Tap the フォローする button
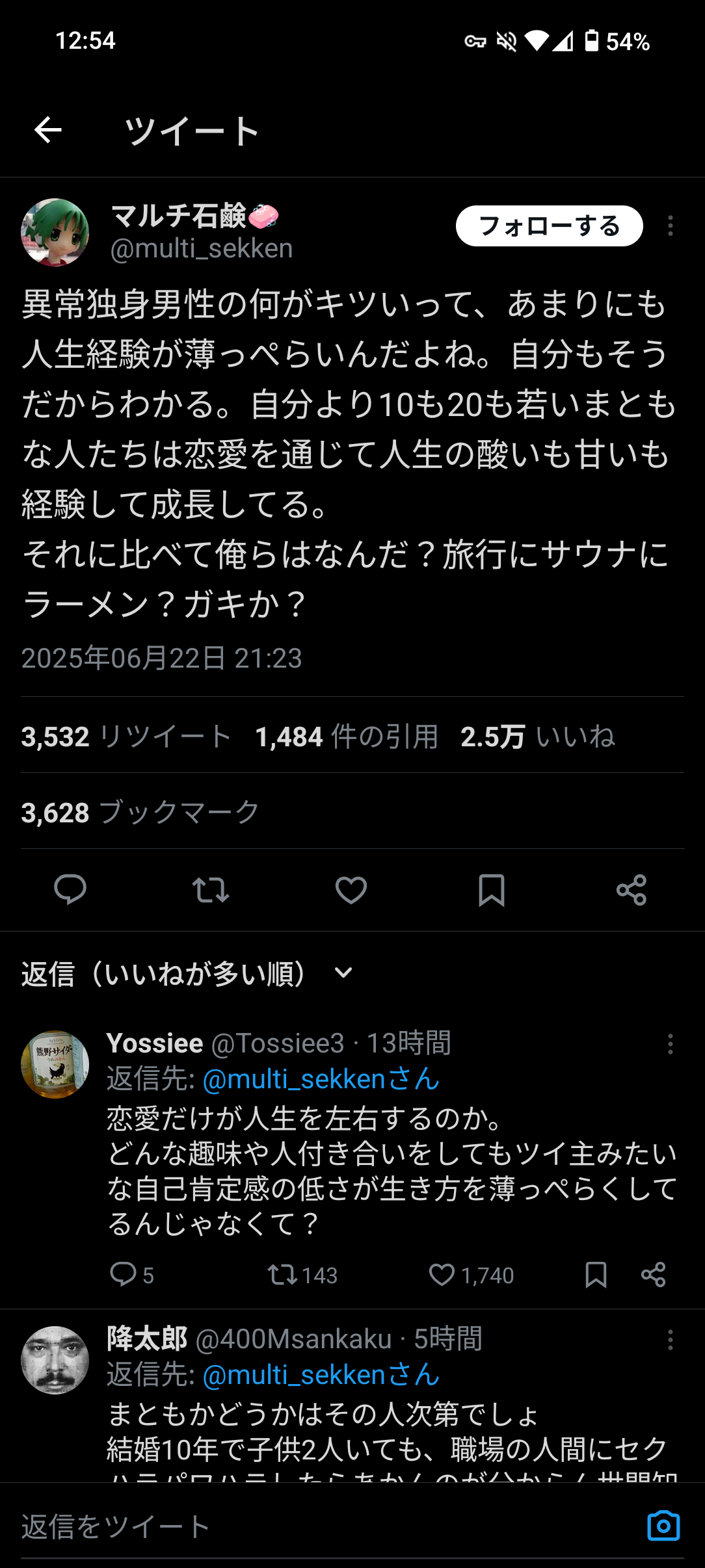705x1568 pixels. (549, 226)
